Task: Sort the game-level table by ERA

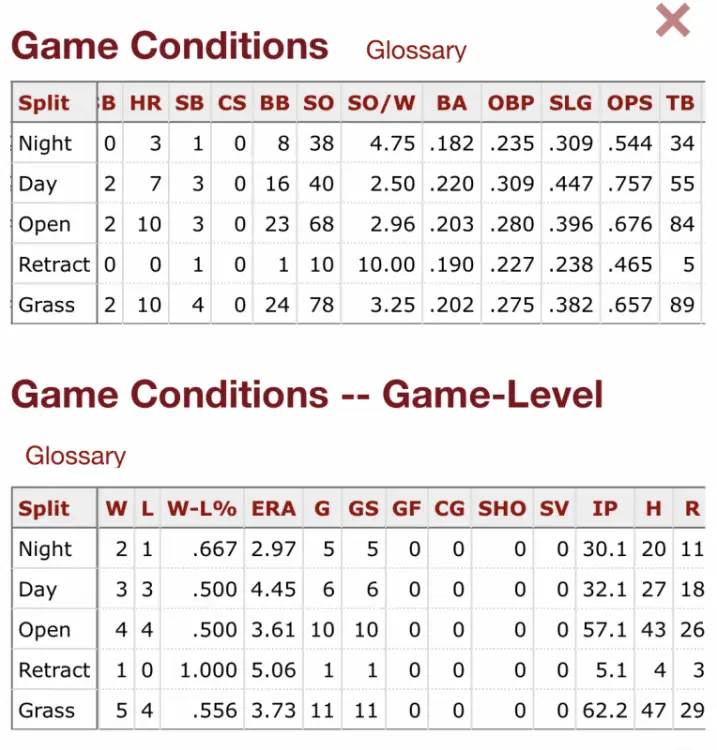Action: click(273, 509)
